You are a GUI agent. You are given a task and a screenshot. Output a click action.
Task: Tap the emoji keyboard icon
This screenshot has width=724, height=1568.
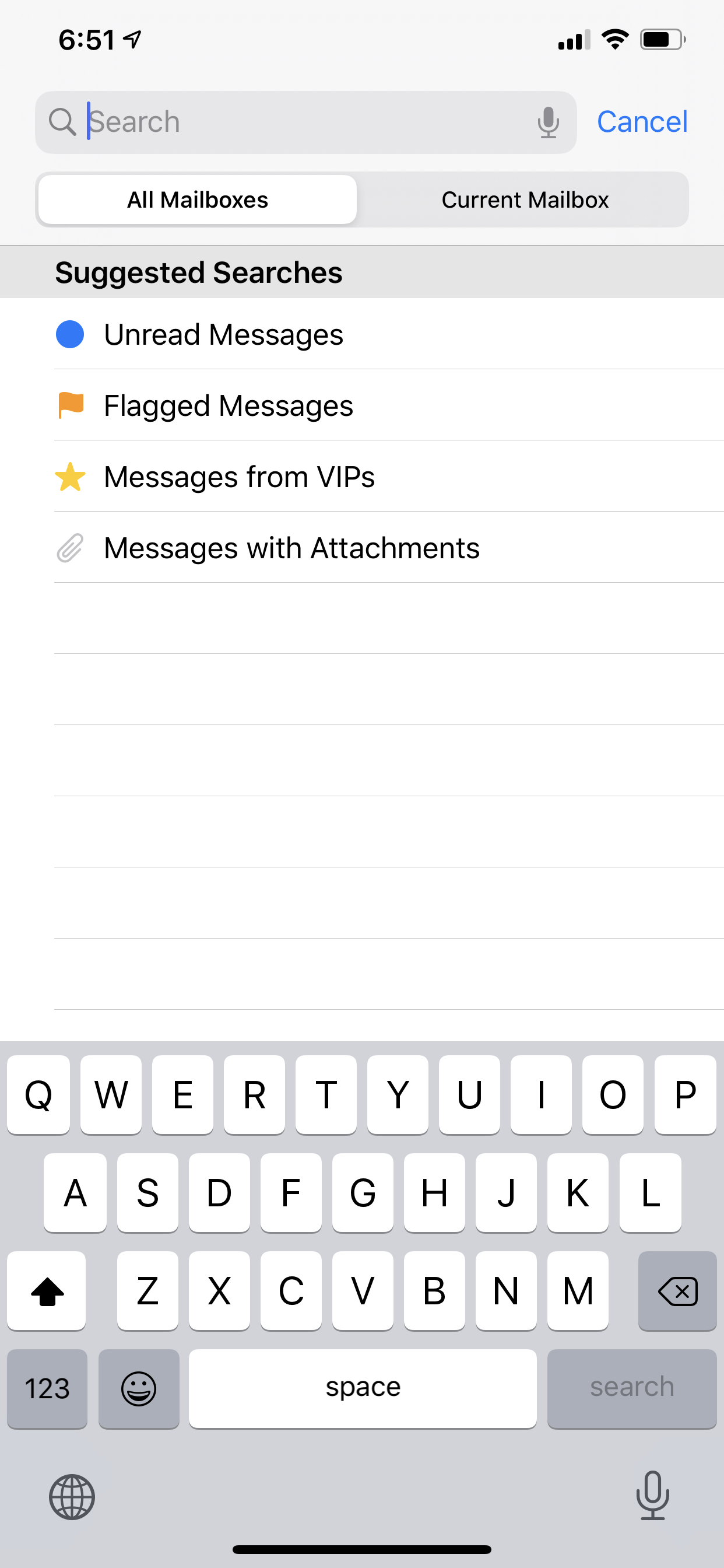pyautogui.click(x=139, y=1388)
